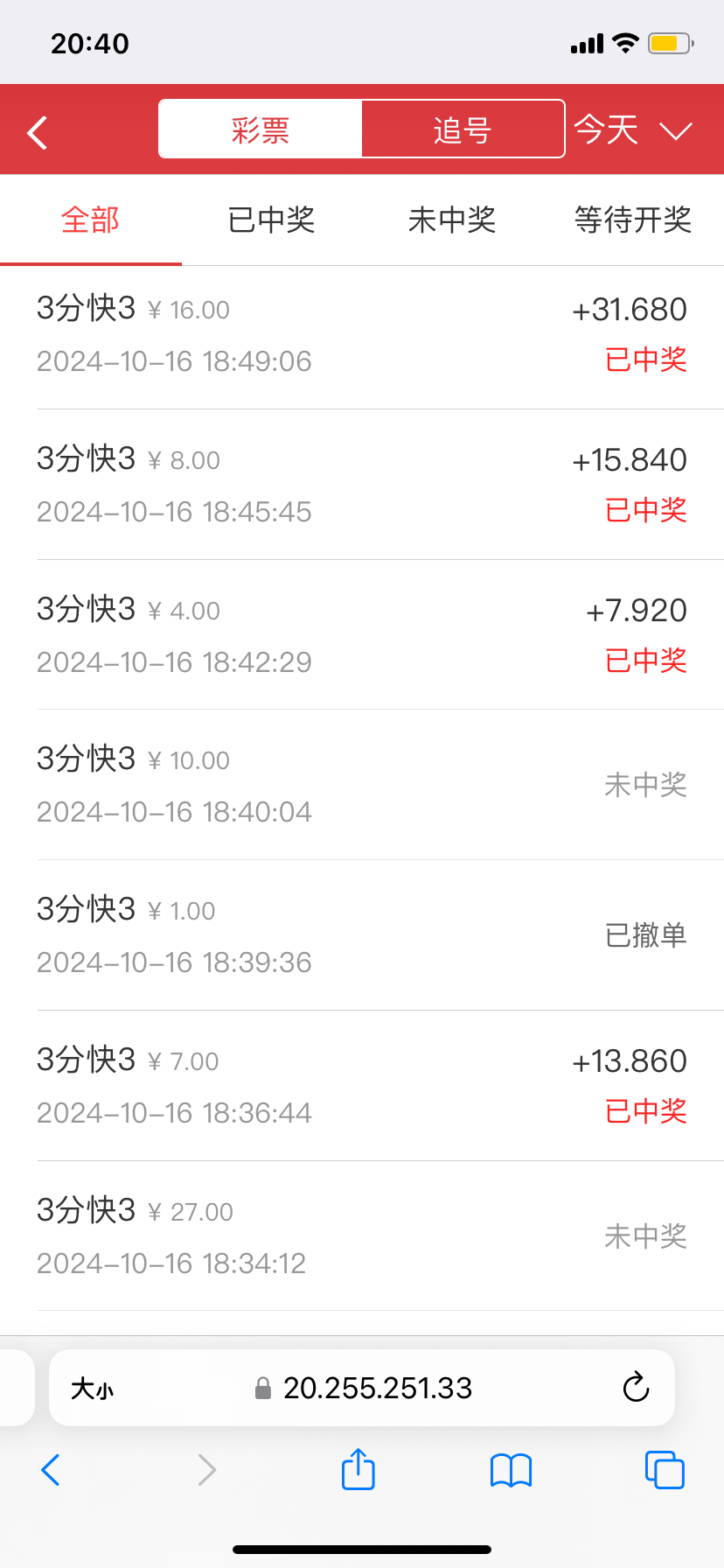View the ¥4.00 bet from 18:42:29
The height and width of the screenshot is (1568, 724).
(x=362, y=635)
